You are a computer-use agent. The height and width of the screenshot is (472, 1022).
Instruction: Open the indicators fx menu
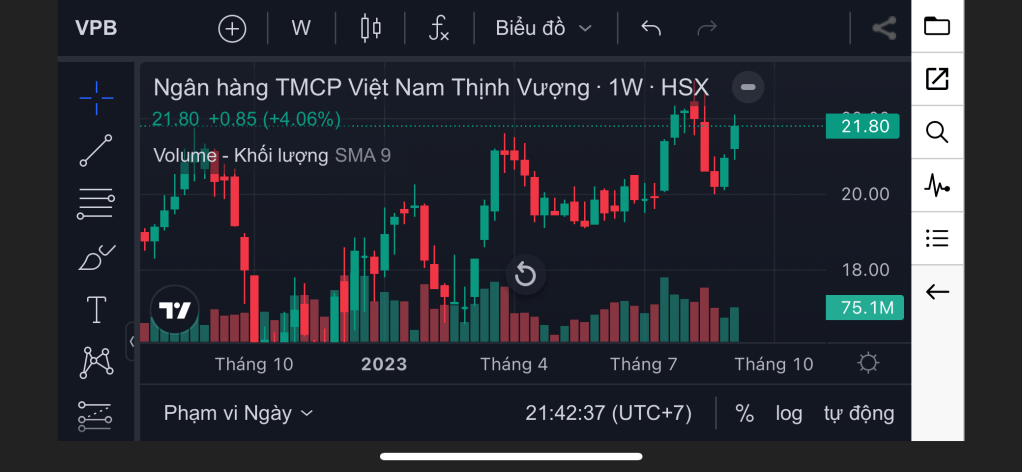[439, 28]
